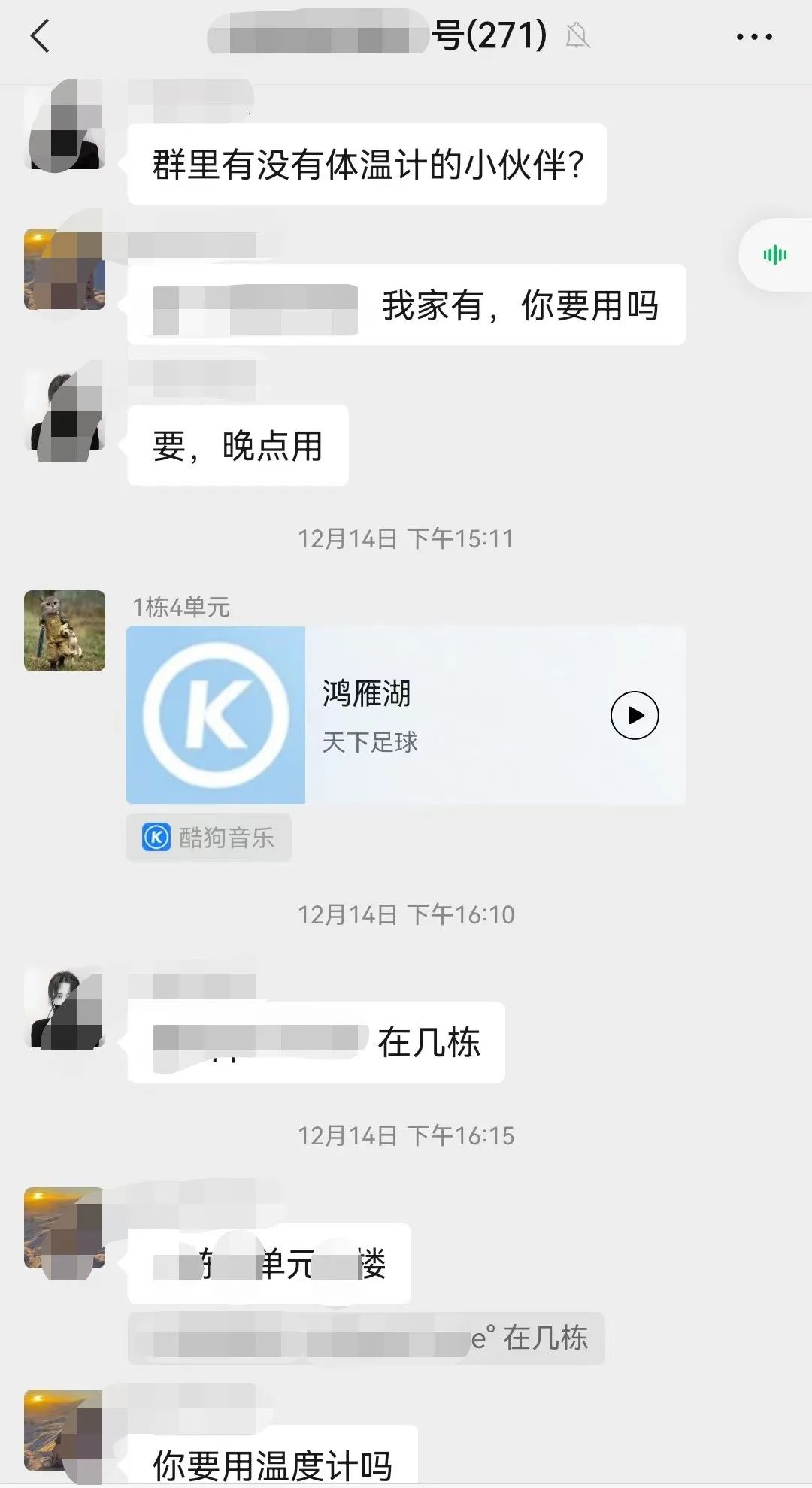Open the green floating voice button
Screen dimensions: 812x1488
click(x=774, y=255)
